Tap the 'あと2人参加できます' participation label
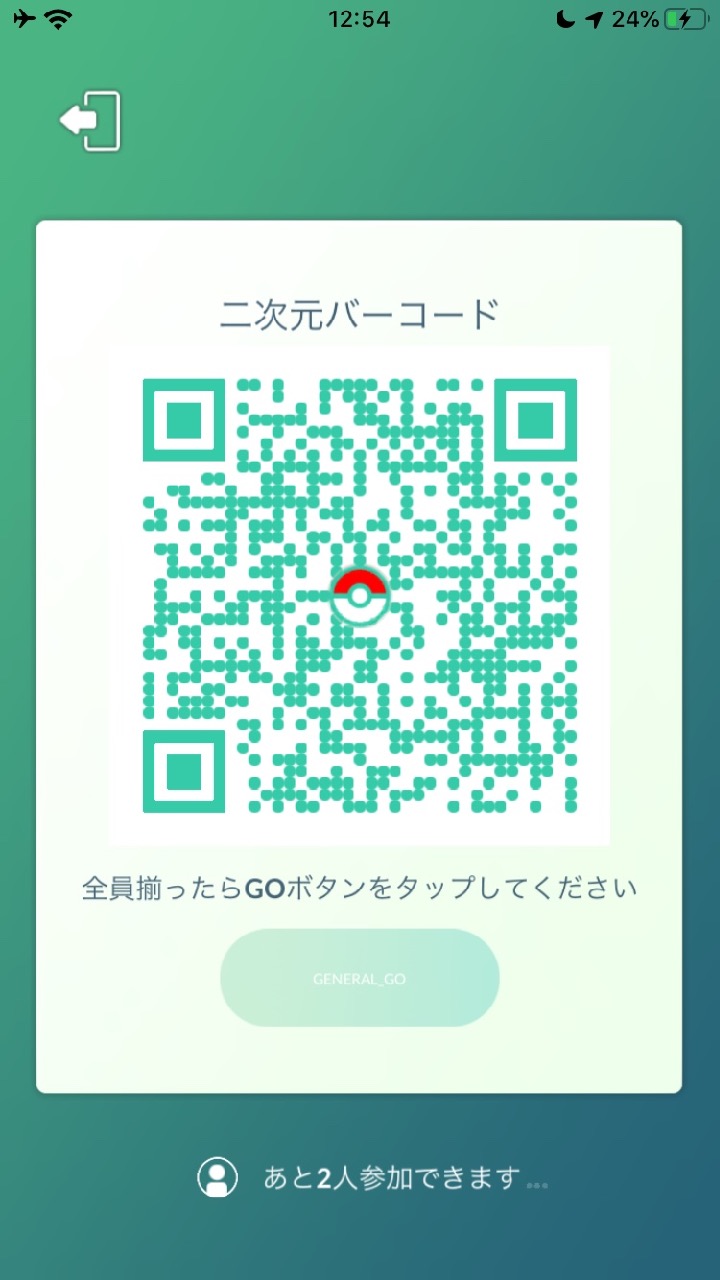 [390, 1178]
